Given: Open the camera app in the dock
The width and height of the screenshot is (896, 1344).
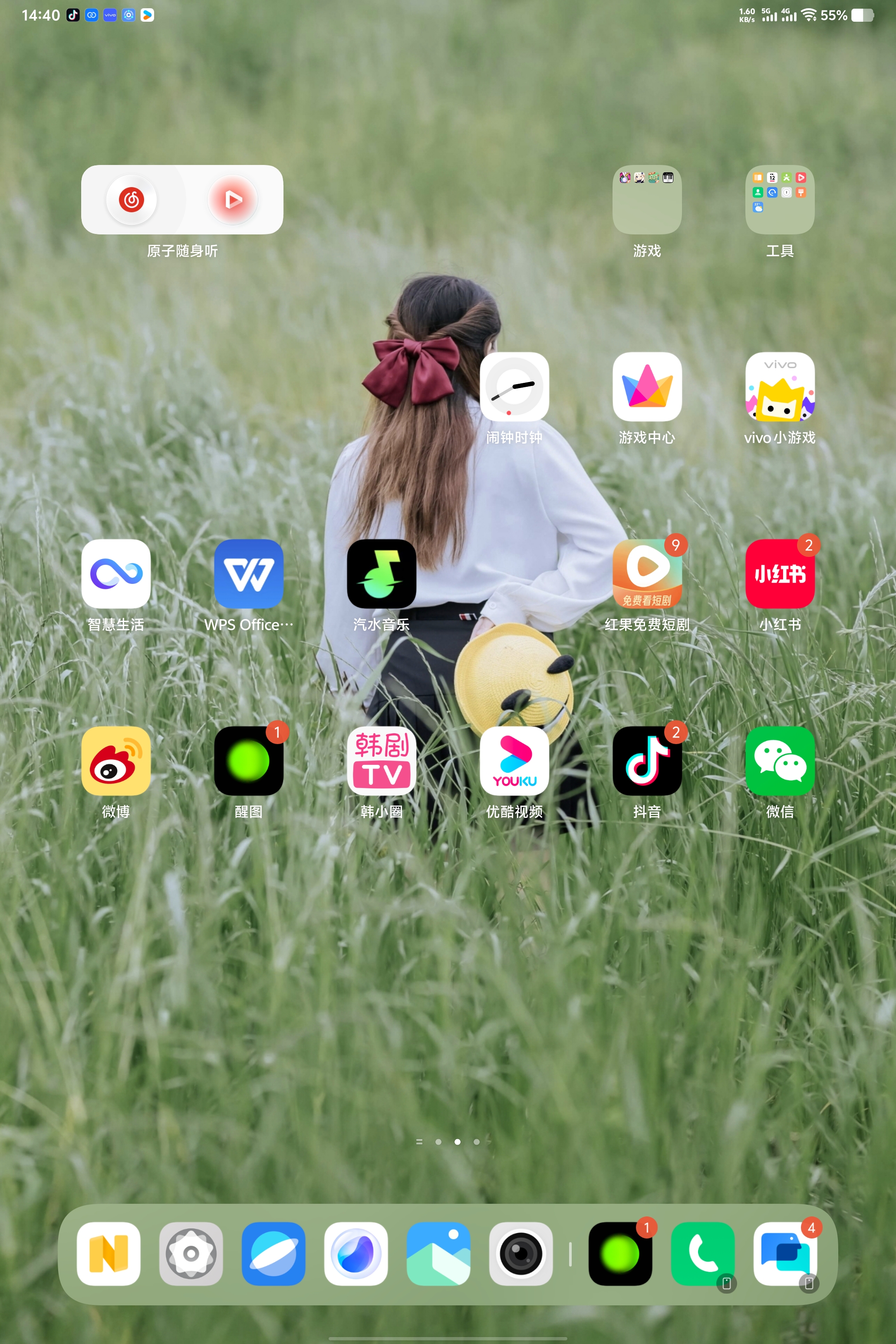Looking at the screenshot, I should point(520,1254).
